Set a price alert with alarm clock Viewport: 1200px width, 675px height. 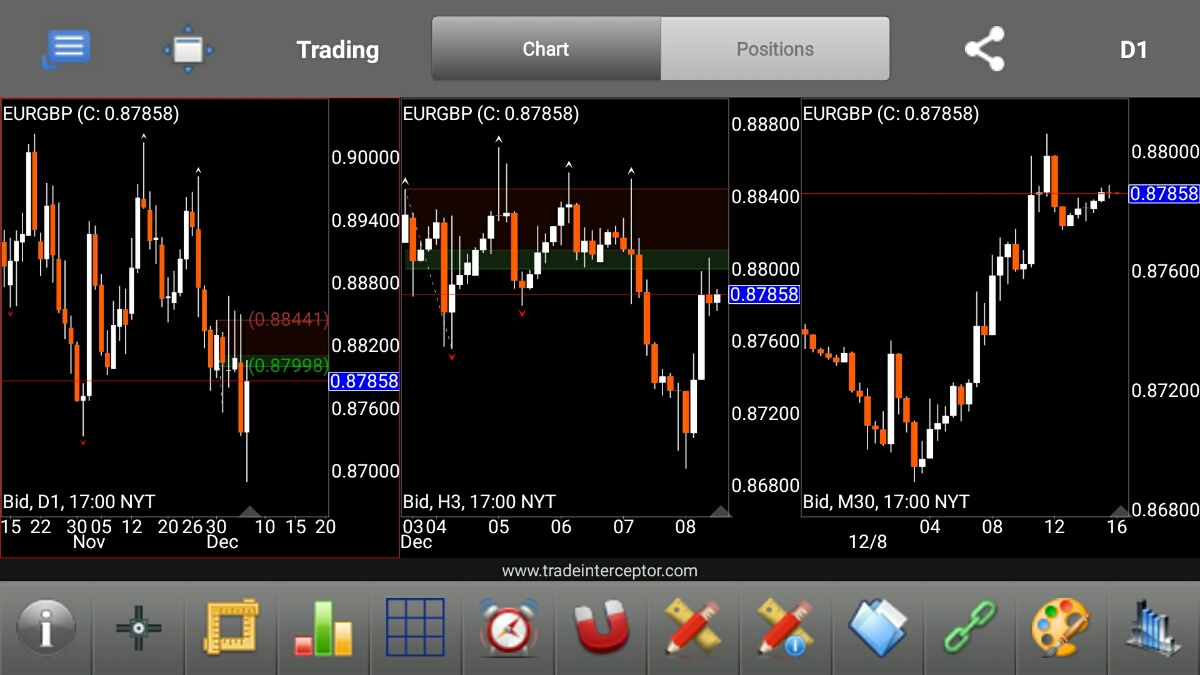(x=508, y=629)
